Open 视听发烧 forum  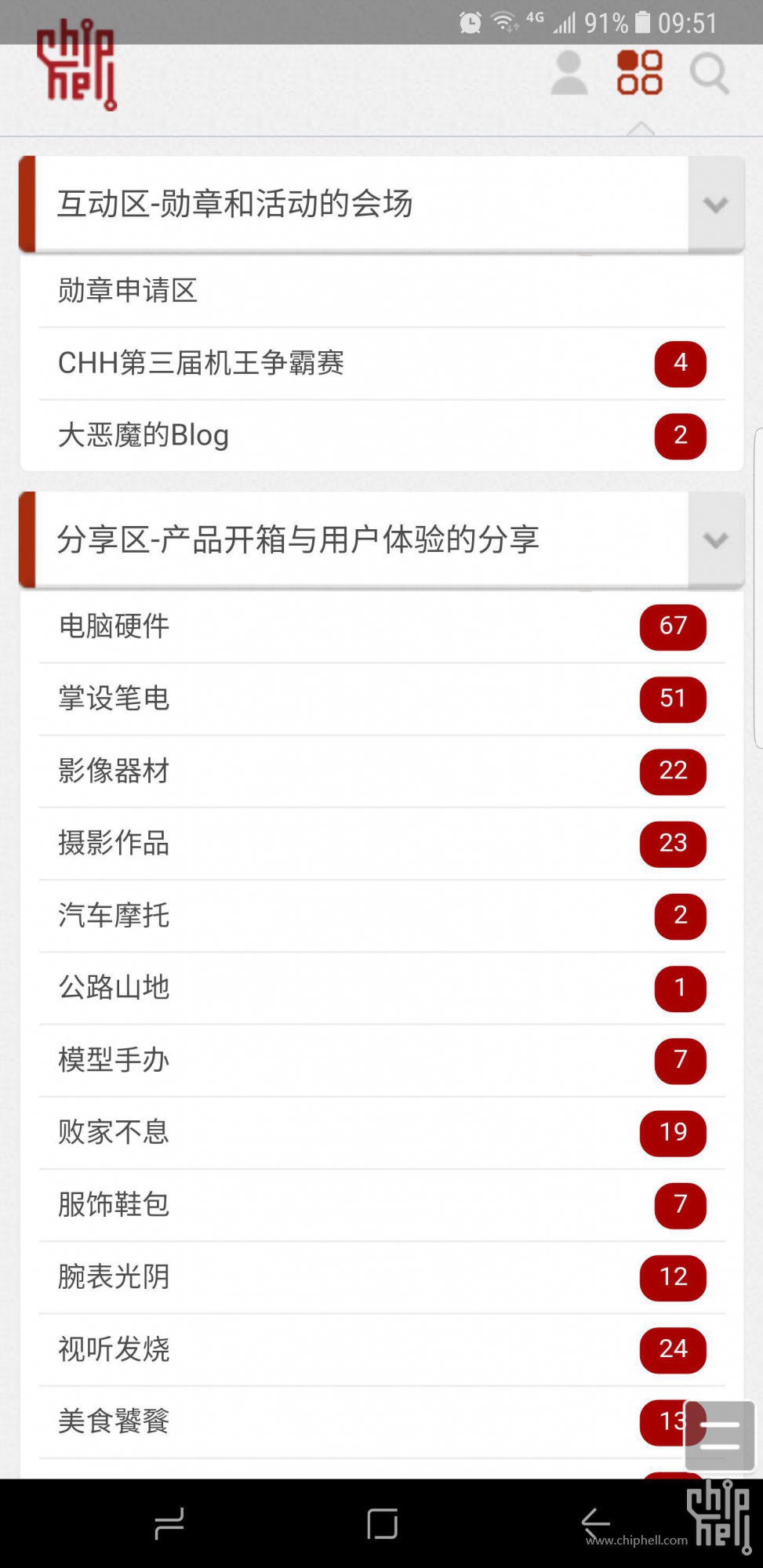click(114, 1348)
